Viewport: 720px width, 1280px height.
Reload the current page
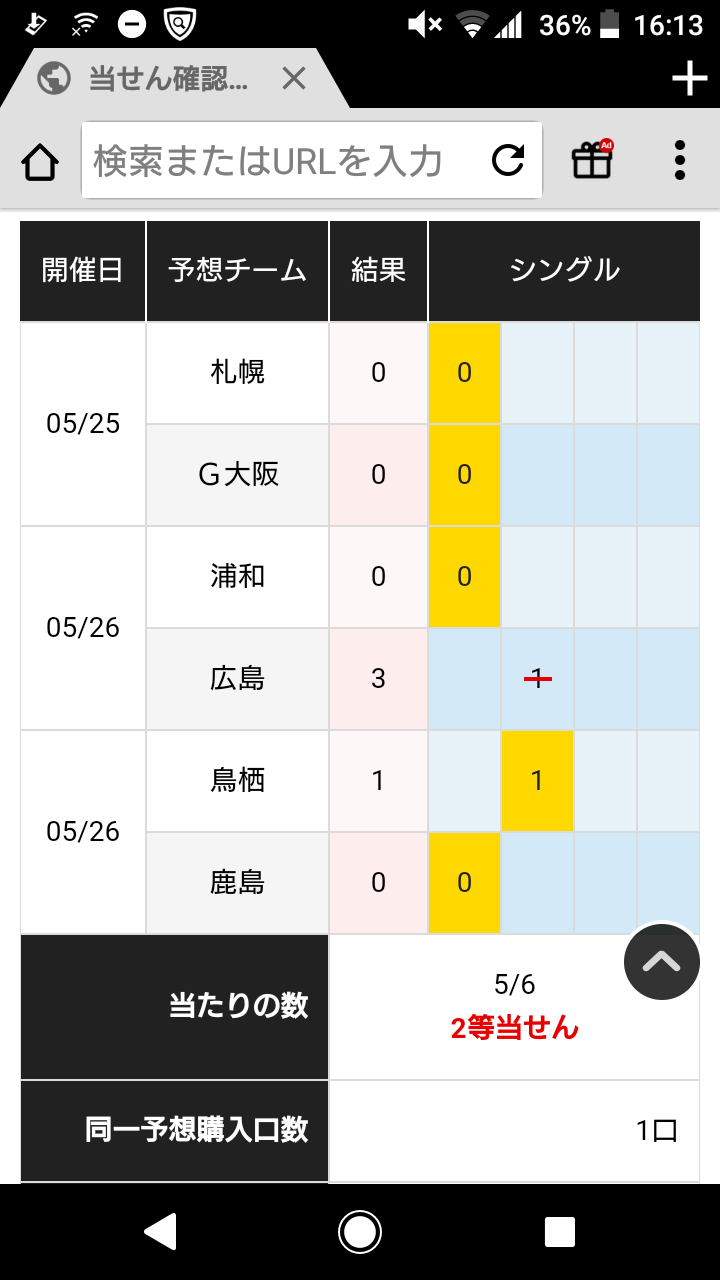coord(509,160)
